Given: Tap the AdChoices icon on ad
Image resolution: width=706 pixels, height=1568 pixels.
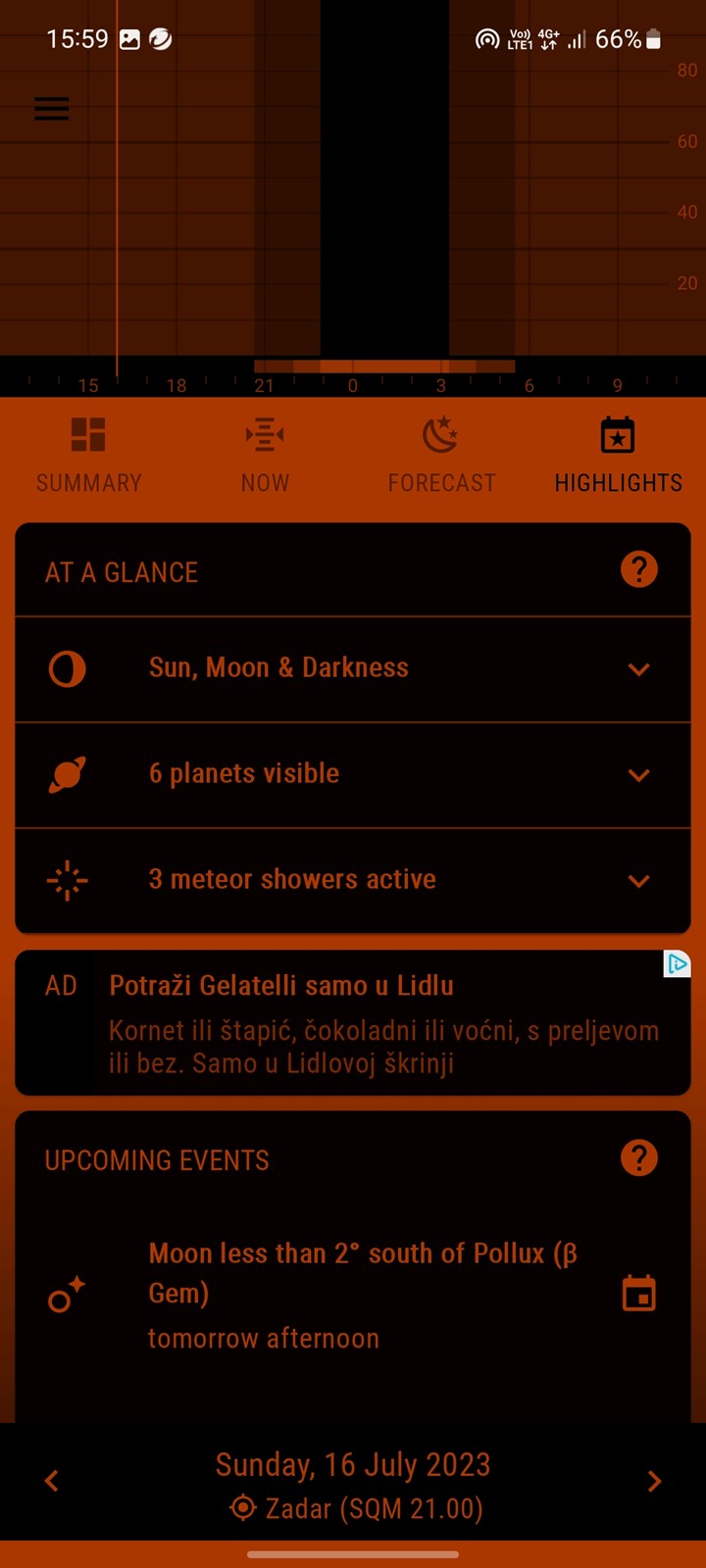Looking at the screenshot, I should click(x=678, y=964).
